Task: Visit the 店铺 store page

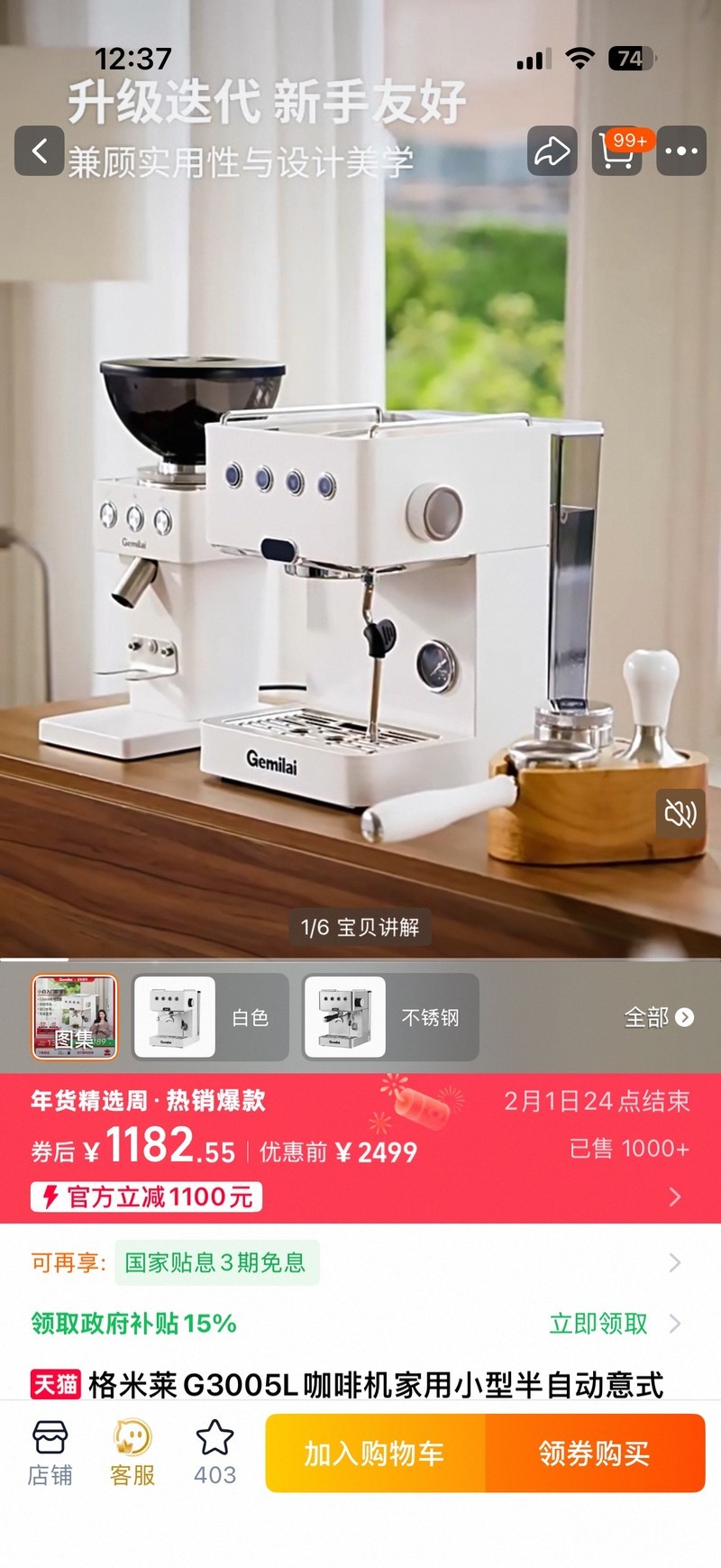Action: [x=50, y=1453]
